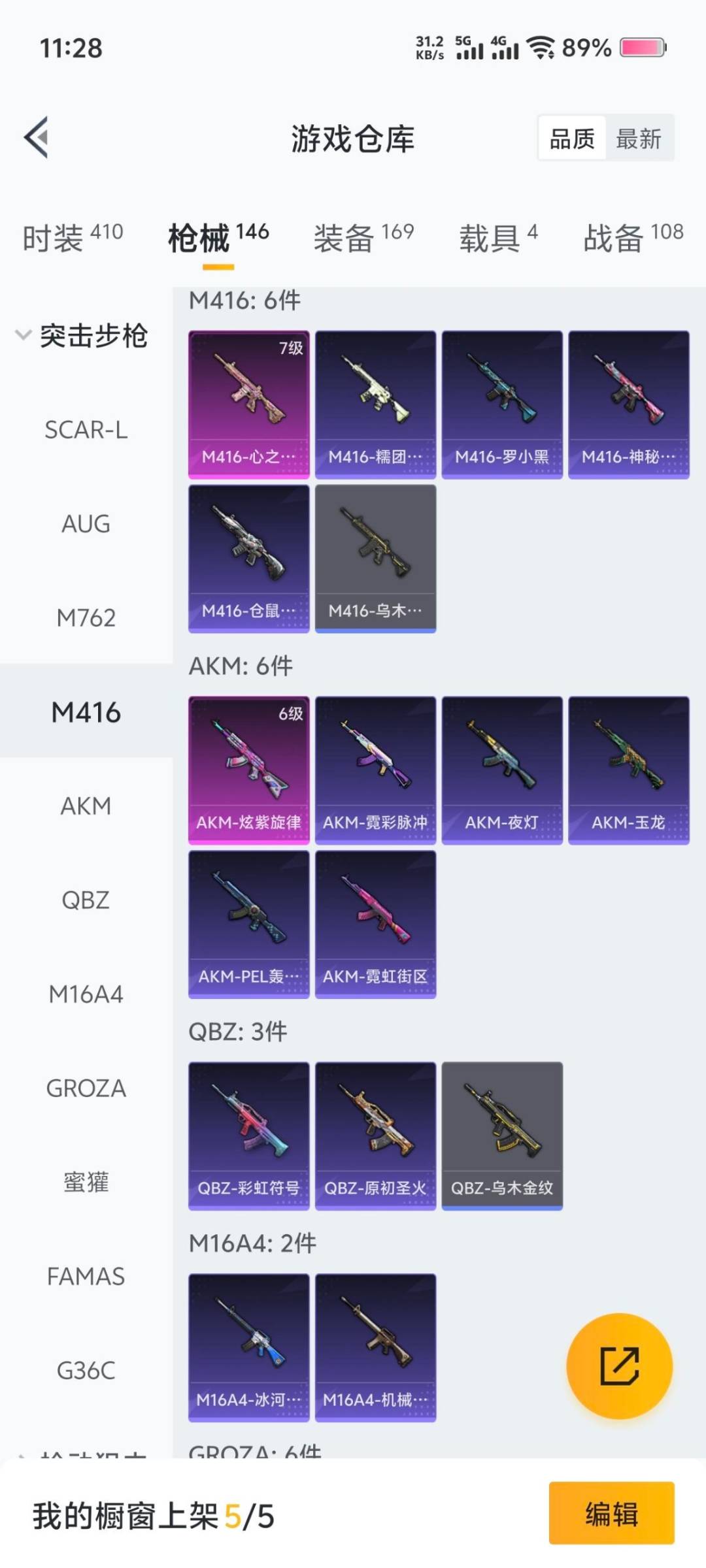
Task: Sort warehouse by 最新
Action: [x=639, y=139]
